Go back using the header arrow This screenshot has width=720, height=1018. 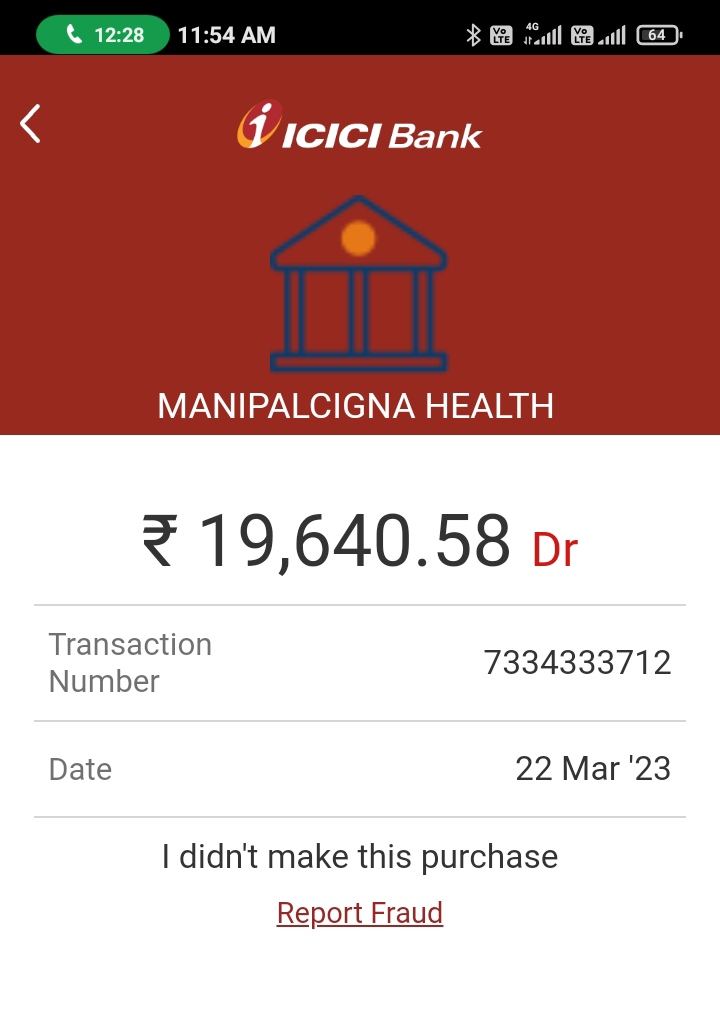click(x=31, y=124)
